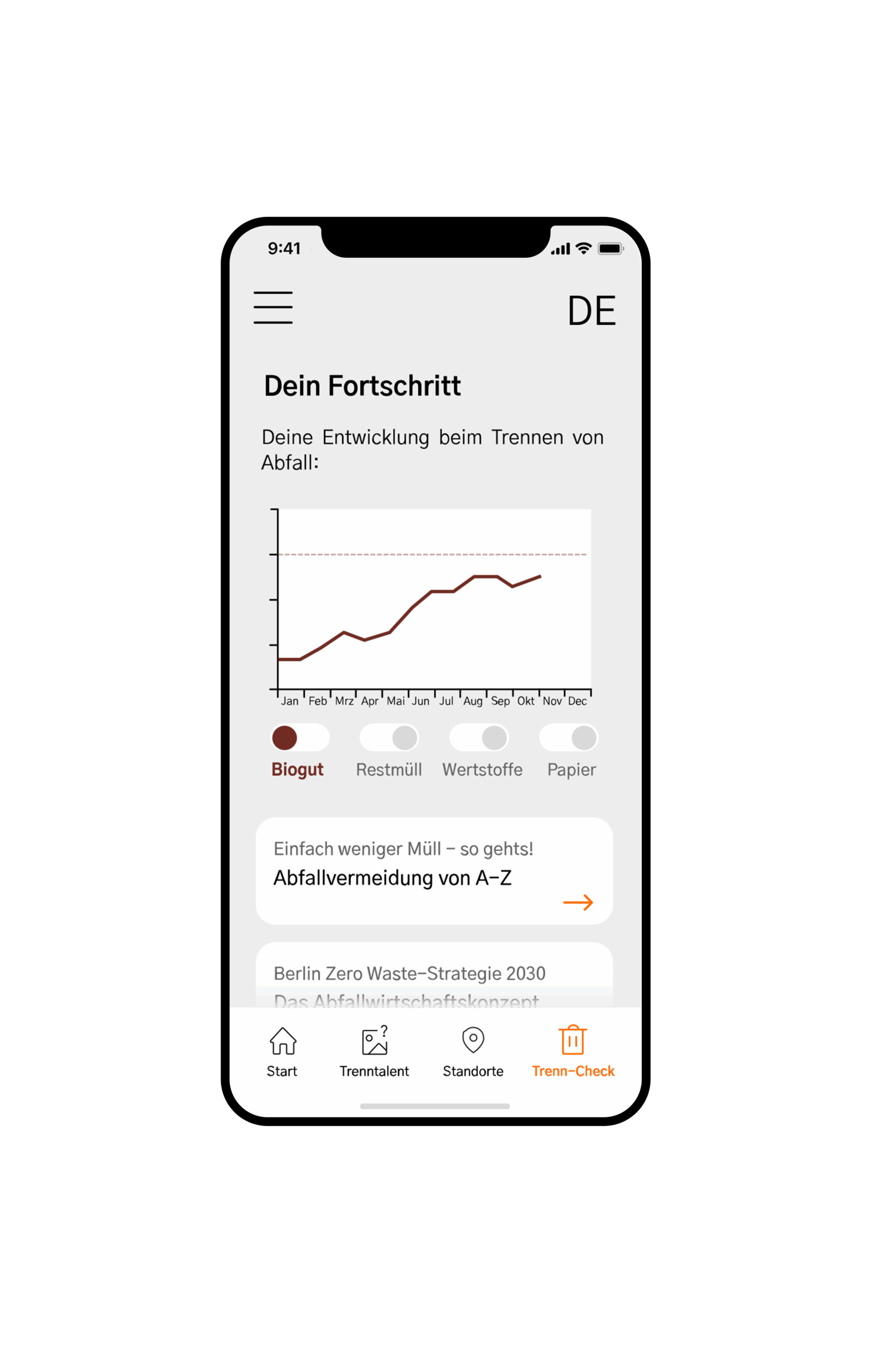Enable the Restmüll toggle
This screenshot has height=1361, width=896.
click(x=389, y=738)
